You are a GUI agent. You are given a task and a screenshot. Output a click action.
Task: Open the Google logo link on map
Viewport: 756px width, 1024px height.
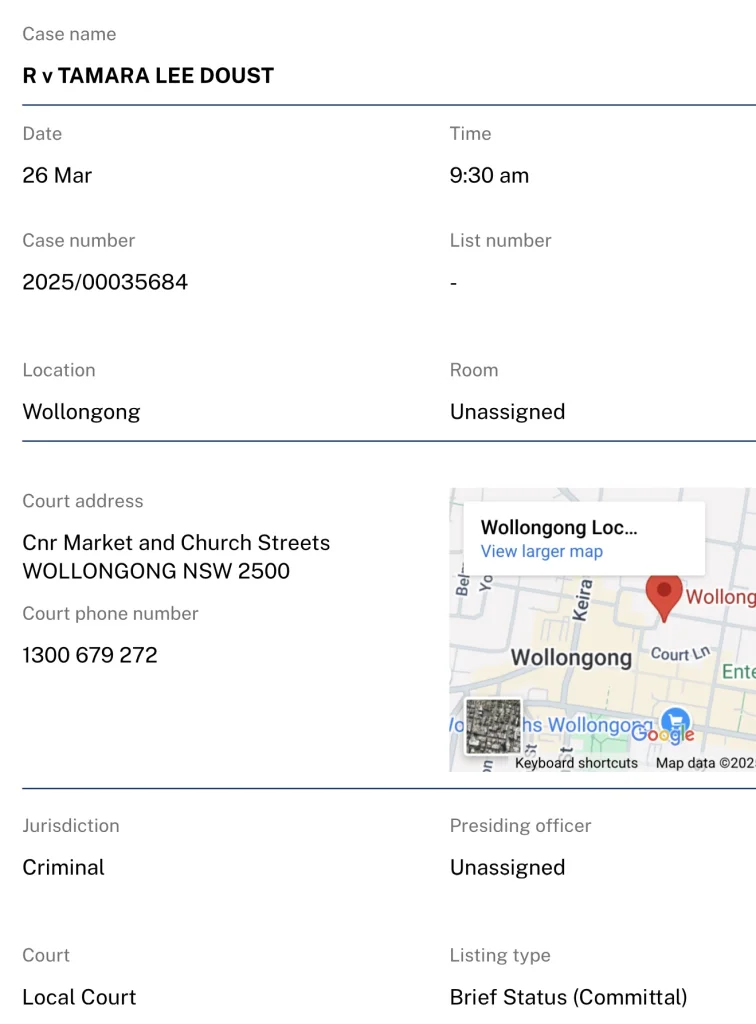point(662,734)
